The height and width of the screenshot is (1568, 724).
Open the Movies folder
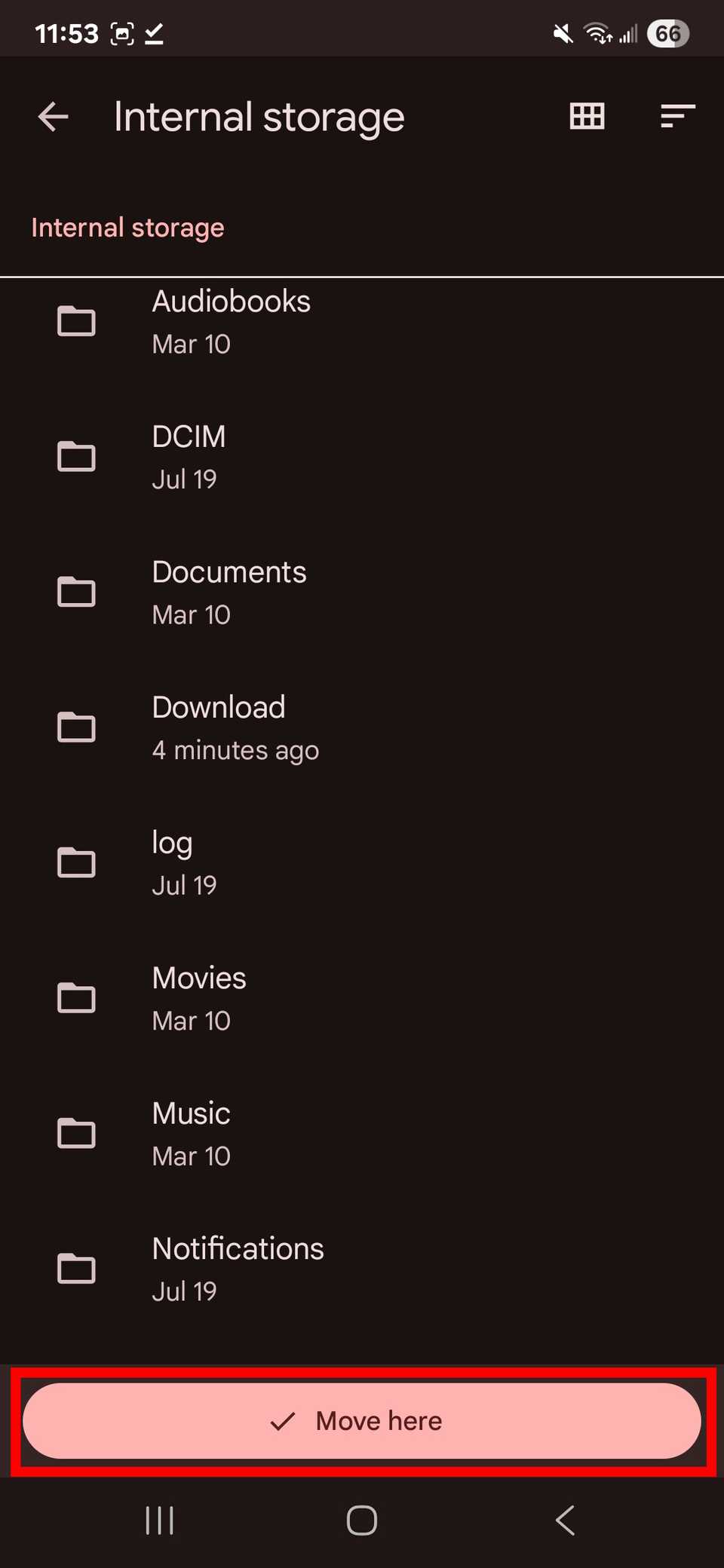[x=198, y=998]
